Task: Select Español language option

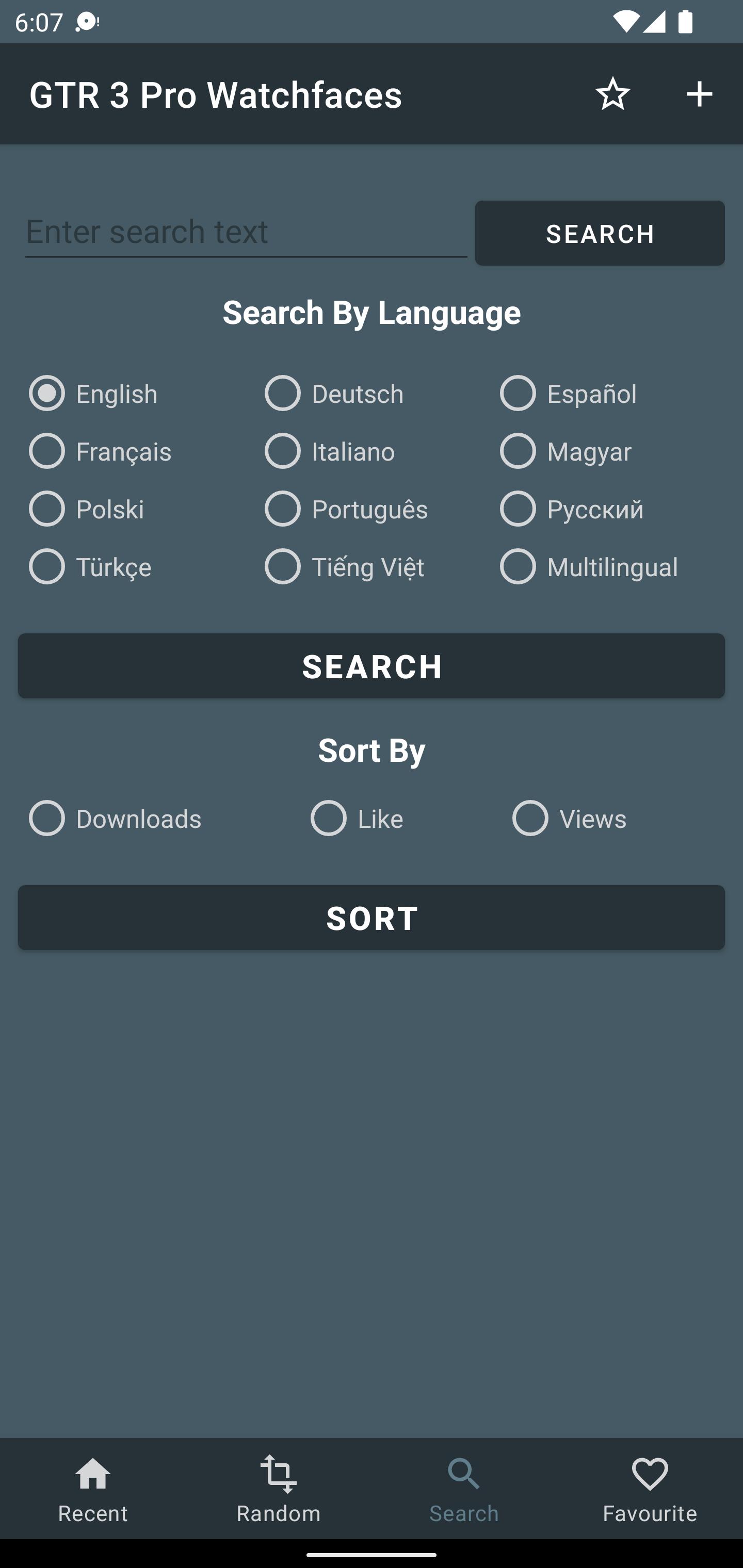Action: coord(568,393)
